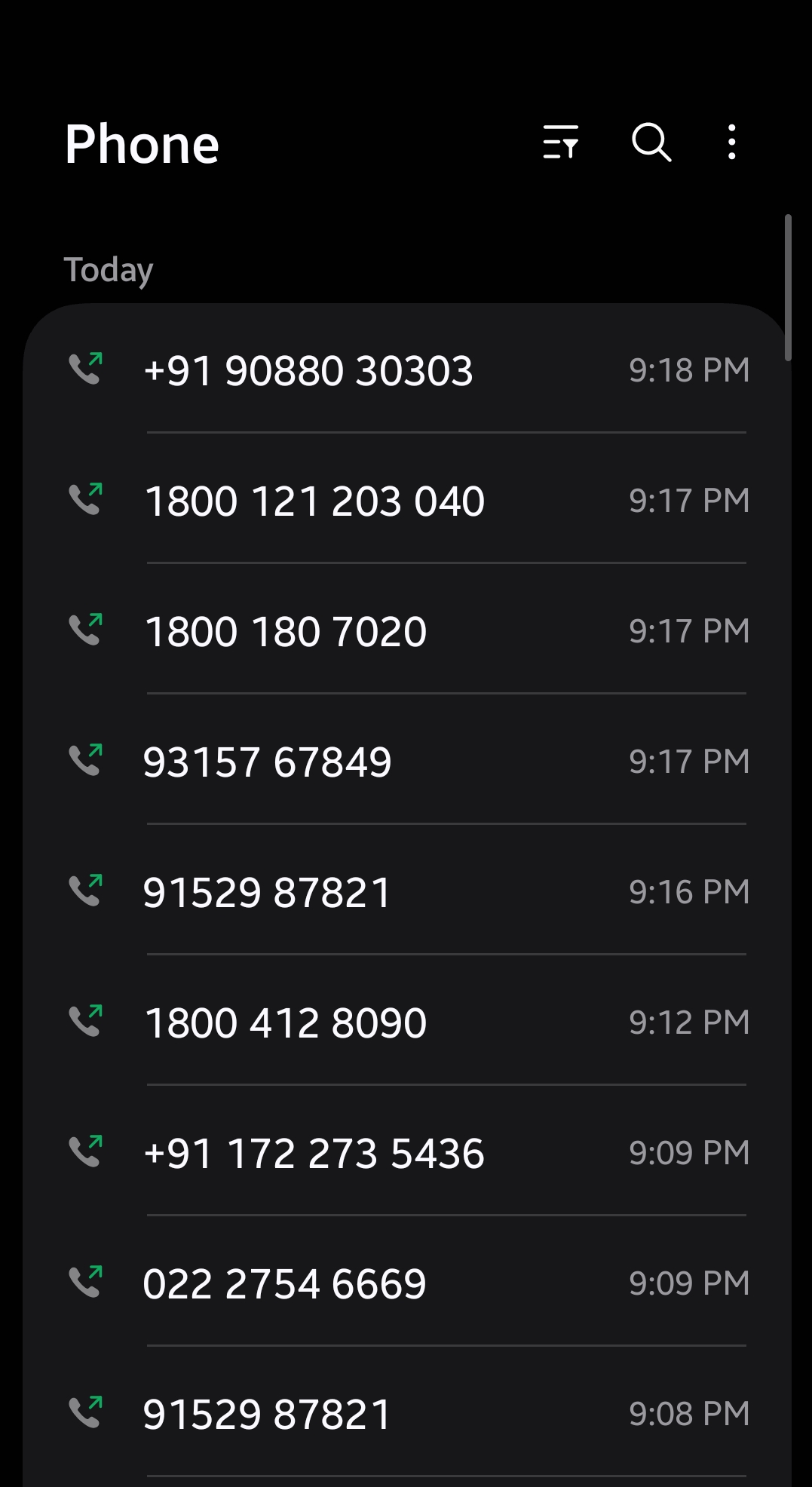Viewport: 812px width, 1487px height.
Task: Tap the Today section header
Action: click(x=109, y=268)
